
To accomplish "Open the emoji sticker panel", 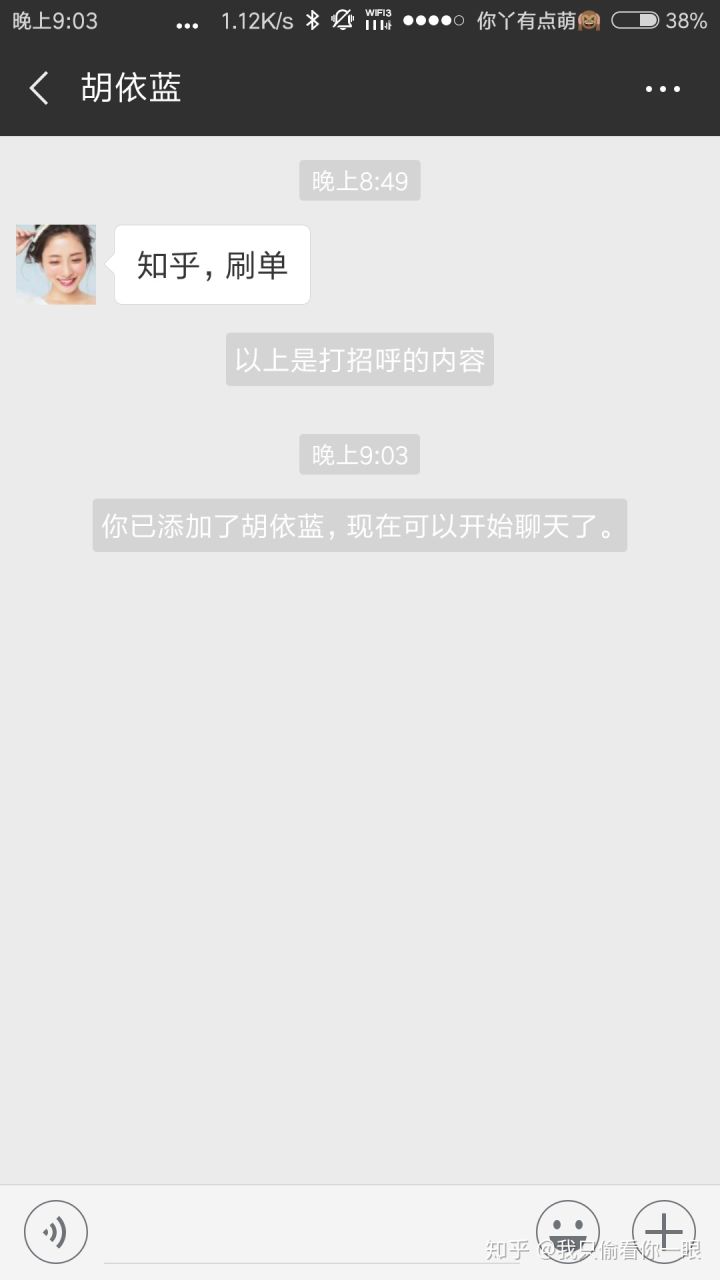I will [x=567, y=1232].
